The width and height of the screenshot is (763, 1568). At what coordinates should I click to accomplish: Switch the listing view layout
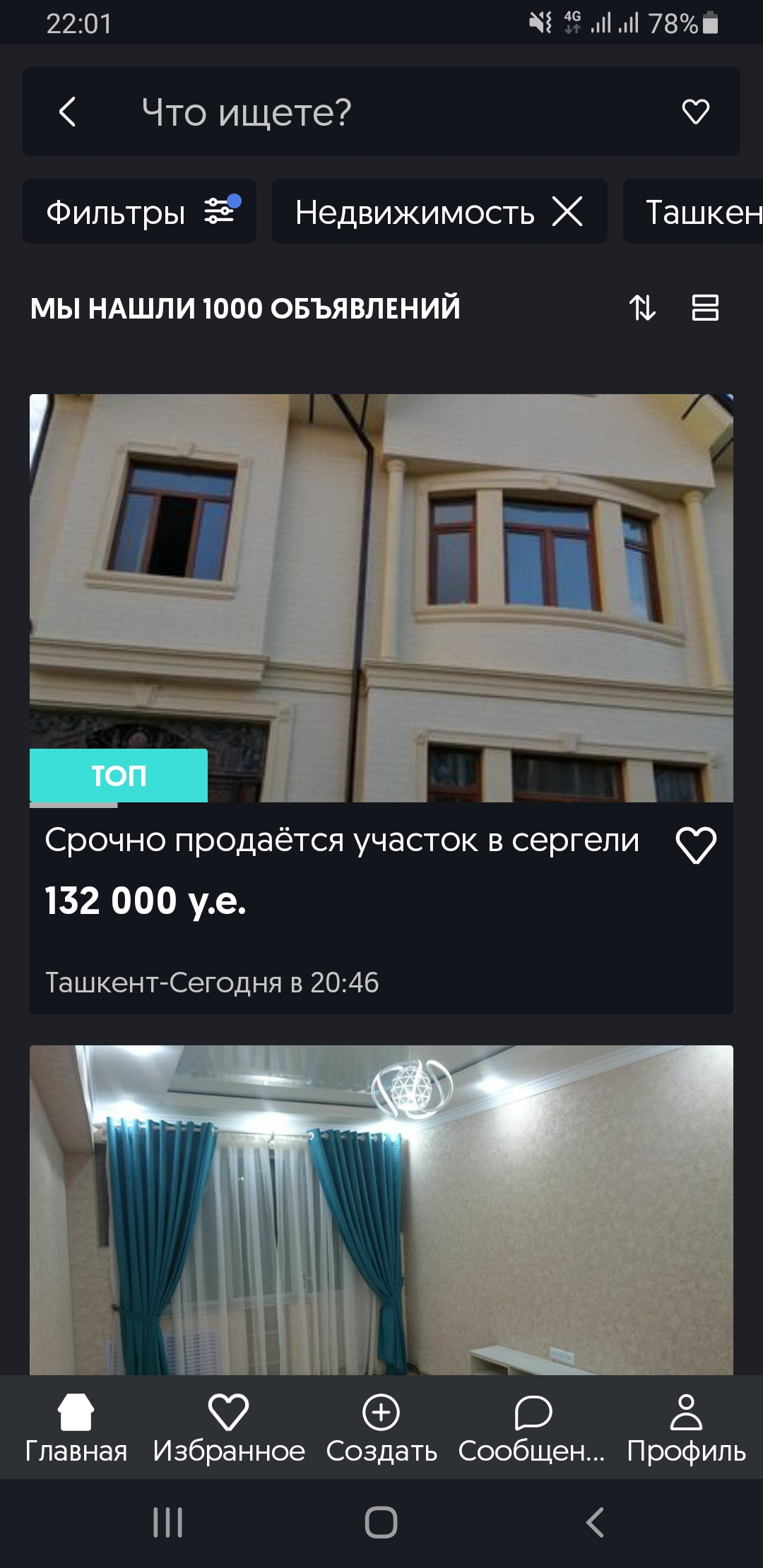tap(704, 308)
